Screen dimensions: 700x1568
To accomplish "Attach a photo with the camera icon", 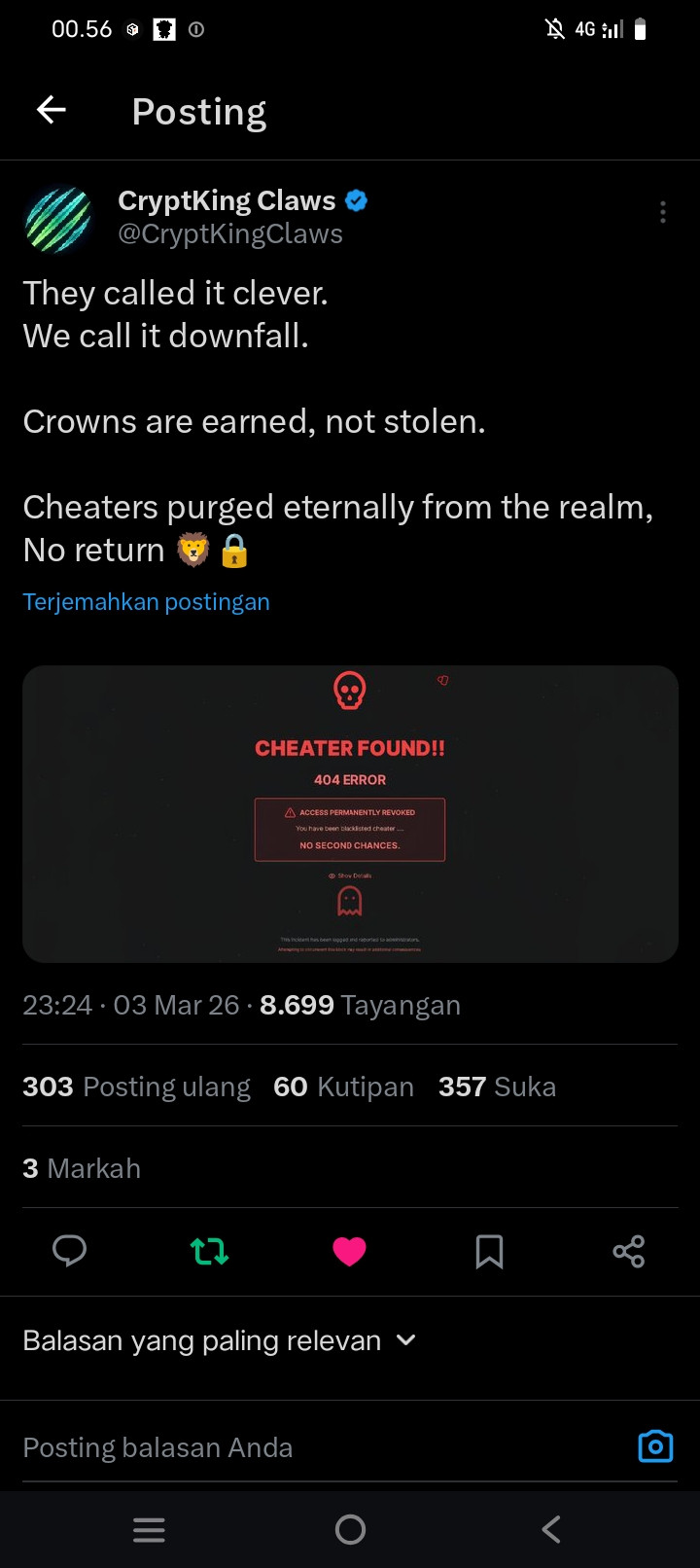I will 655,1446.
